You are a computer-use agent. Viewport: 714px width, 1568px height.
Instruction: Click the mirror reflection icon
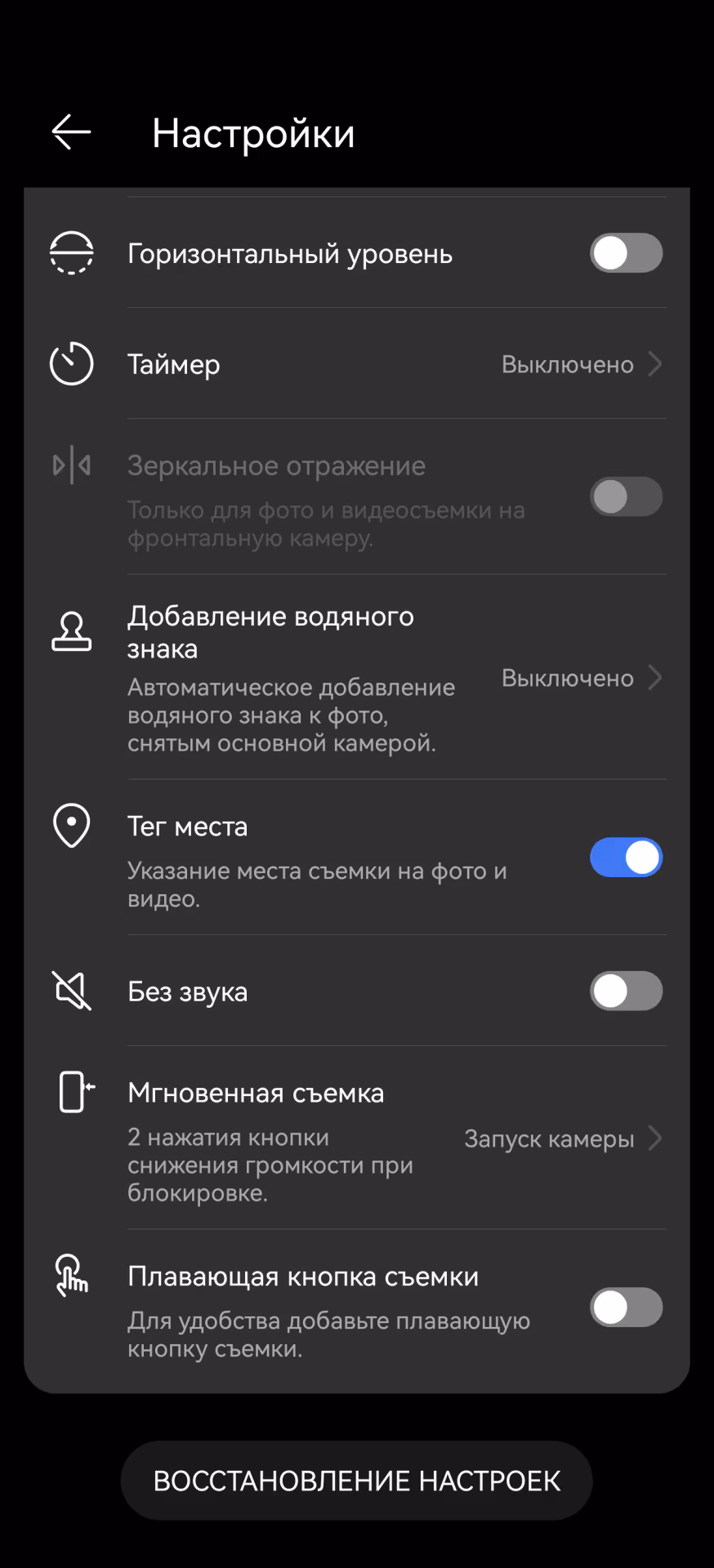coord(71,465)
